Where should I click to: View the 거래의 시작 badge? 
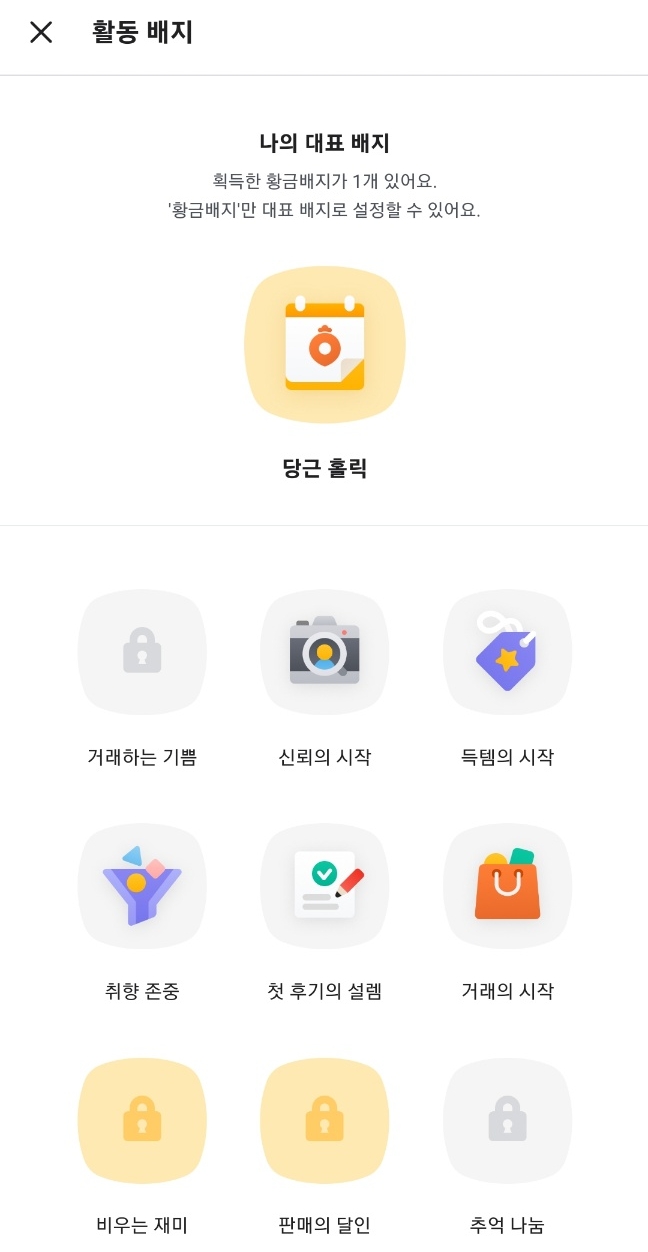(507, 886)
